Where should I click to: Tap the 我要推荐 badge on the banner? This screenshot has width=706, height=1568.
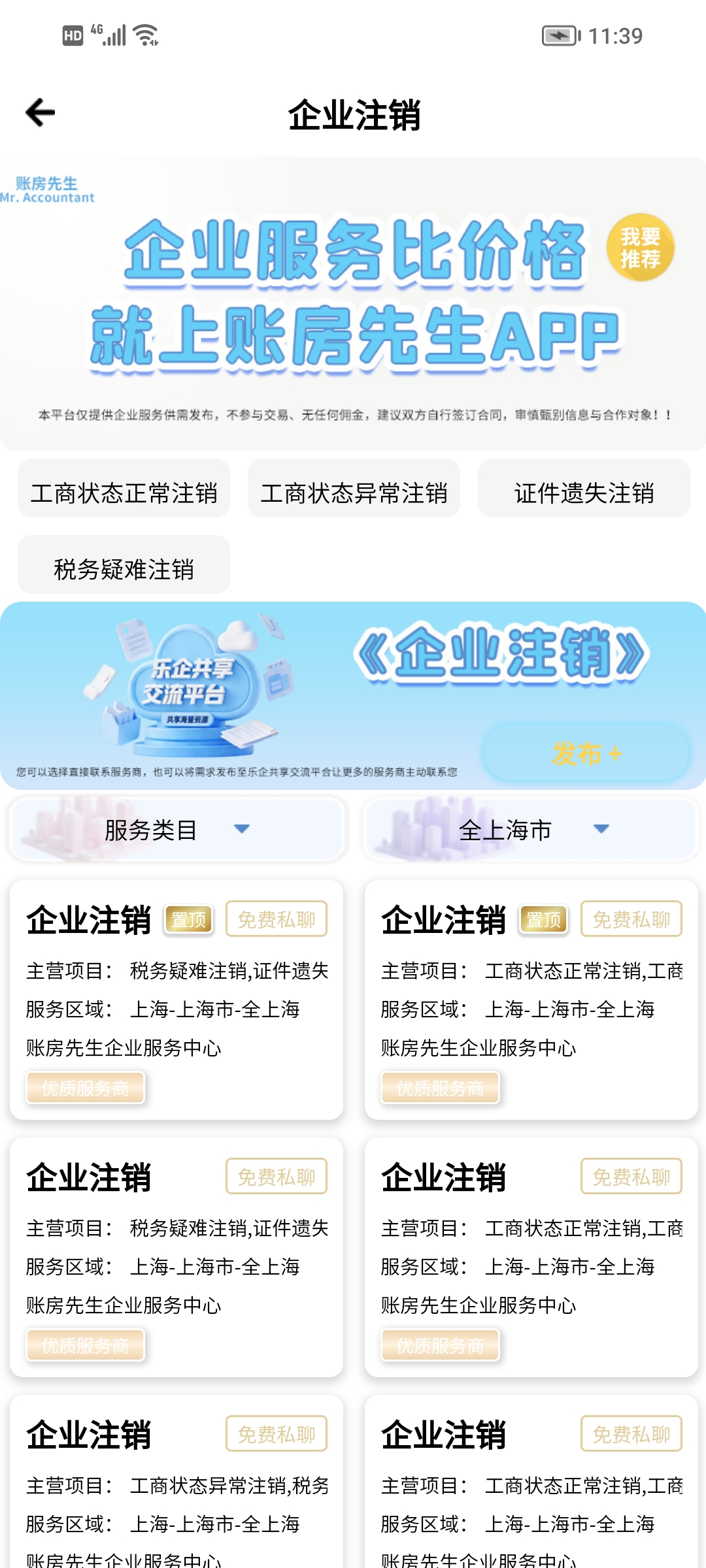640,248
